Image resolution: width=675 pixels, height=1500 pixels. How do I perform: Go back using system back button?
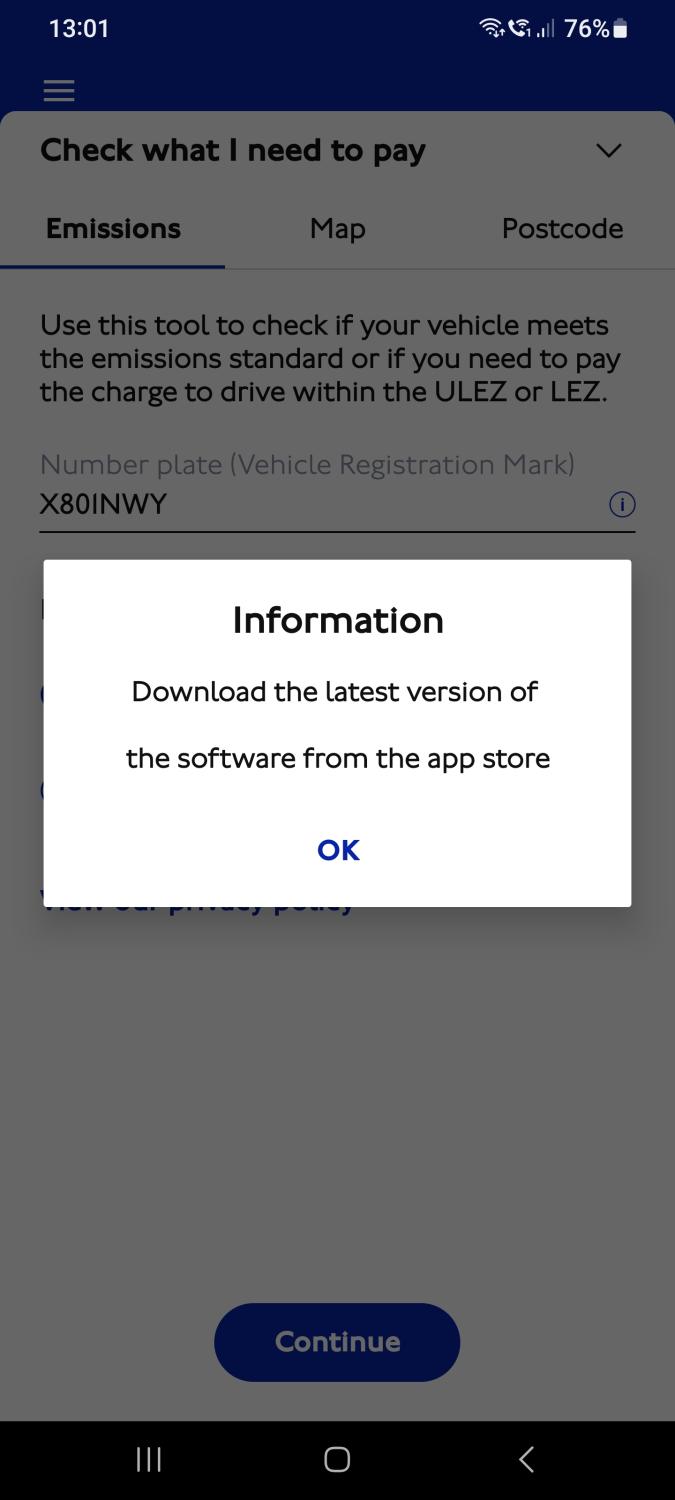point(526,1459)
